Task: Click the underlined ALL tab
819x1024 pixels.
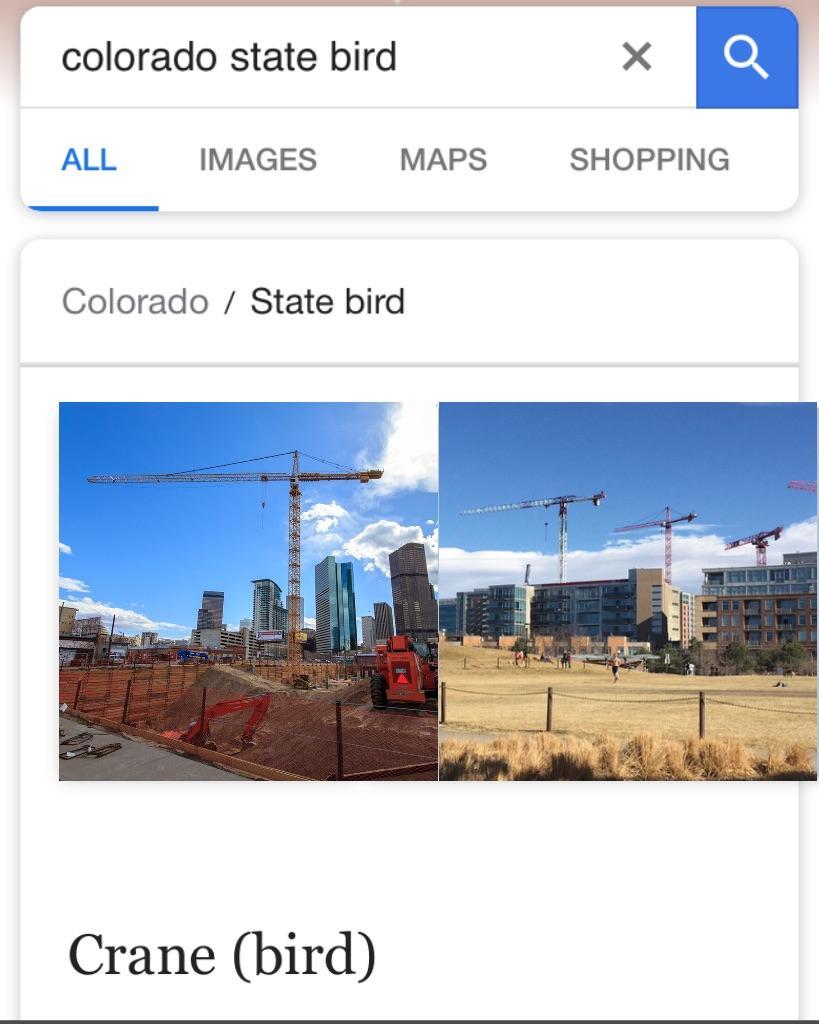Action: pos(90,159)
